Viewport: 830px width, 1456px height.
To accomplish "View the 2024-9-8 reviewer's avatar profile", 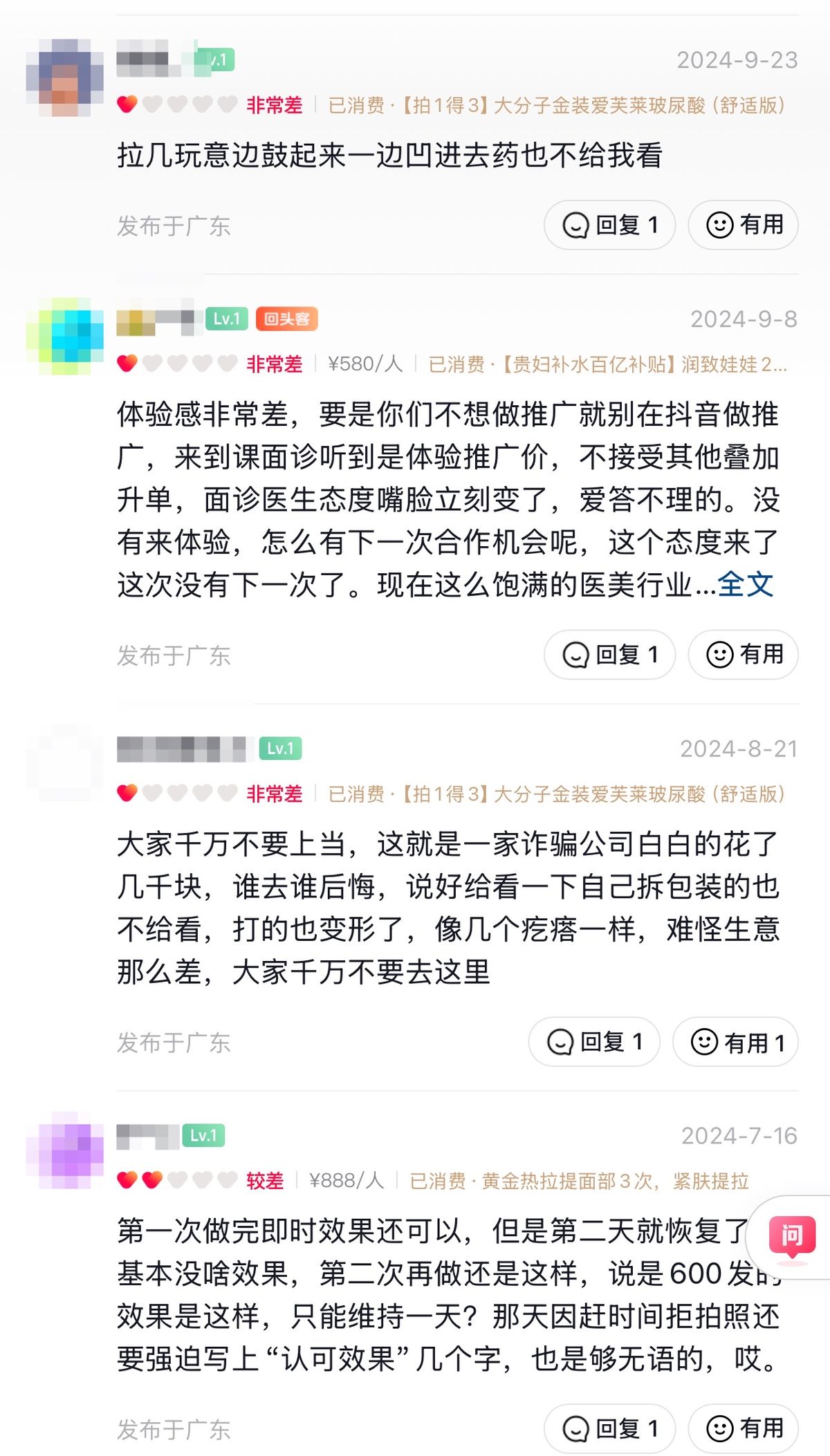I will click(x=65, y=336).
